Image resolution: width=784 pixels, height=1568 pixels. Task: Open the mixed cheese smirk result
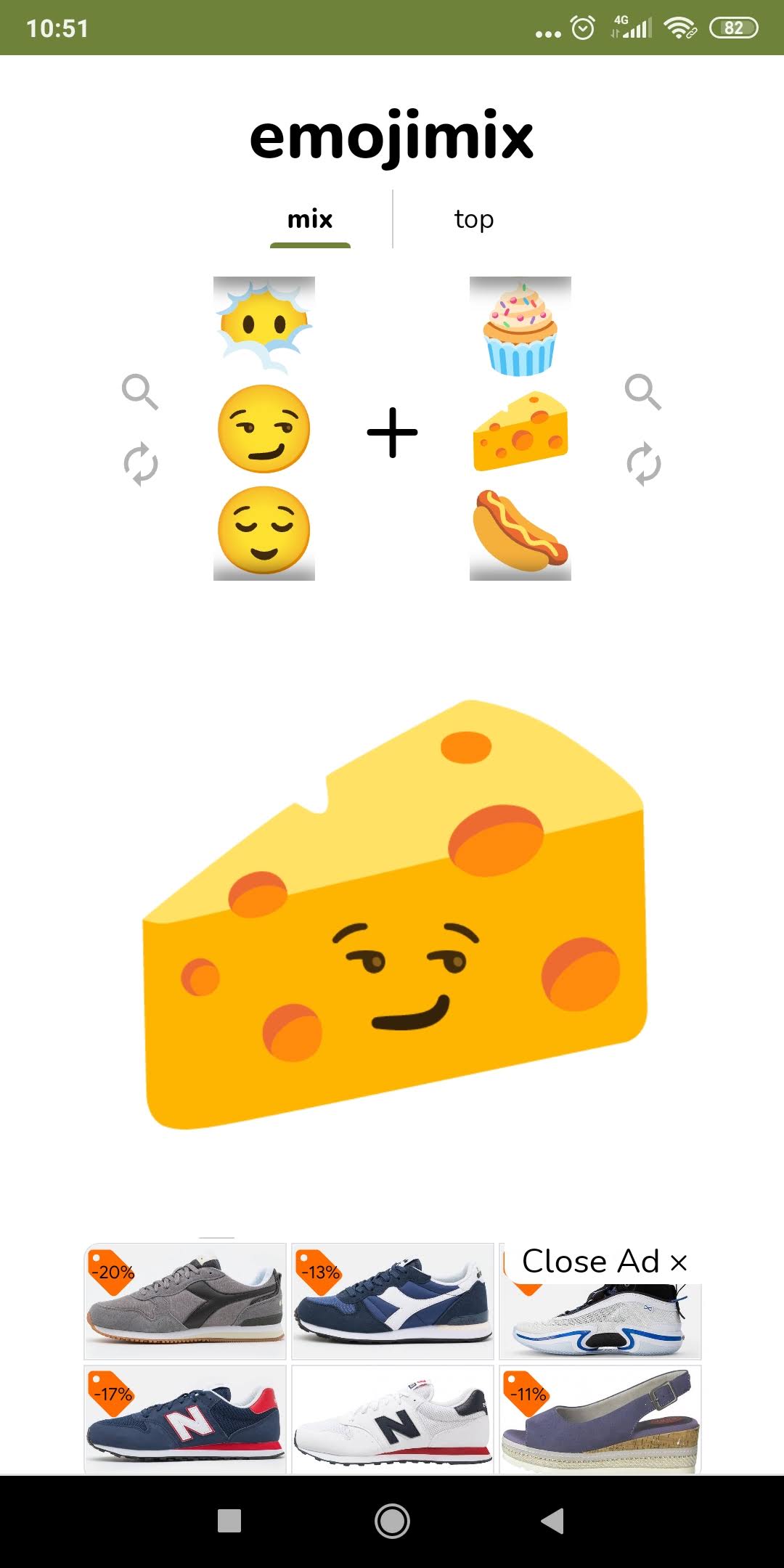pos(394,915)
